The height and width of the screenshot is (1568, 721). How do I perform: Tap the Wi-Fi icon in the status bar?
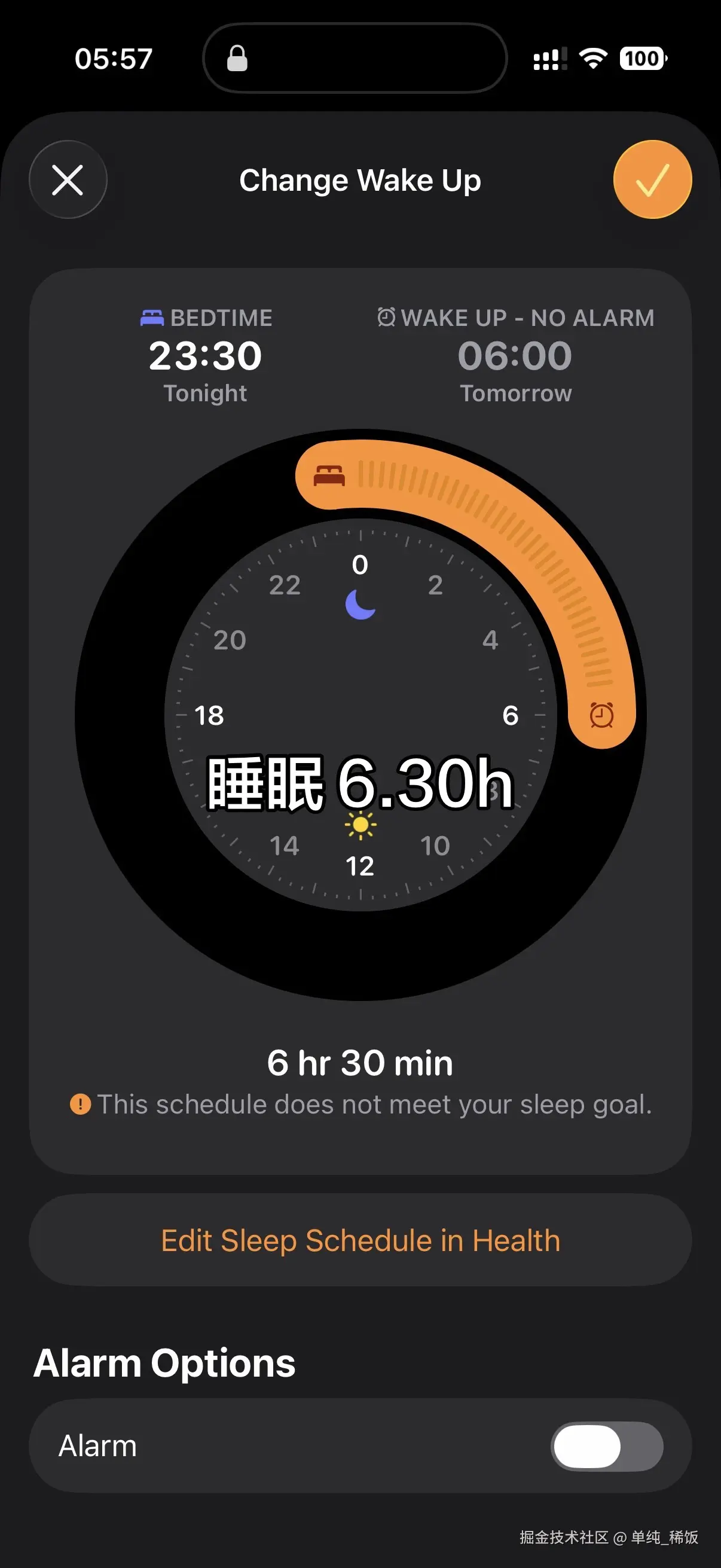593,57
